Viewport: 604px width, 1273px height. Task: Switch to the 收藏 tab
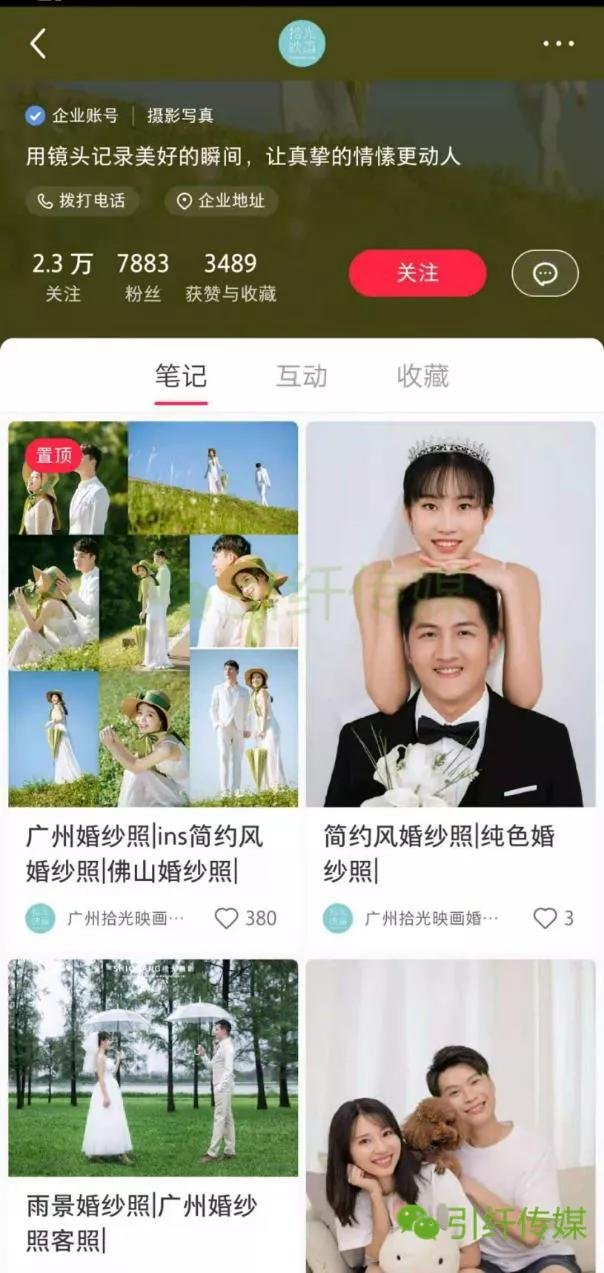422,377
